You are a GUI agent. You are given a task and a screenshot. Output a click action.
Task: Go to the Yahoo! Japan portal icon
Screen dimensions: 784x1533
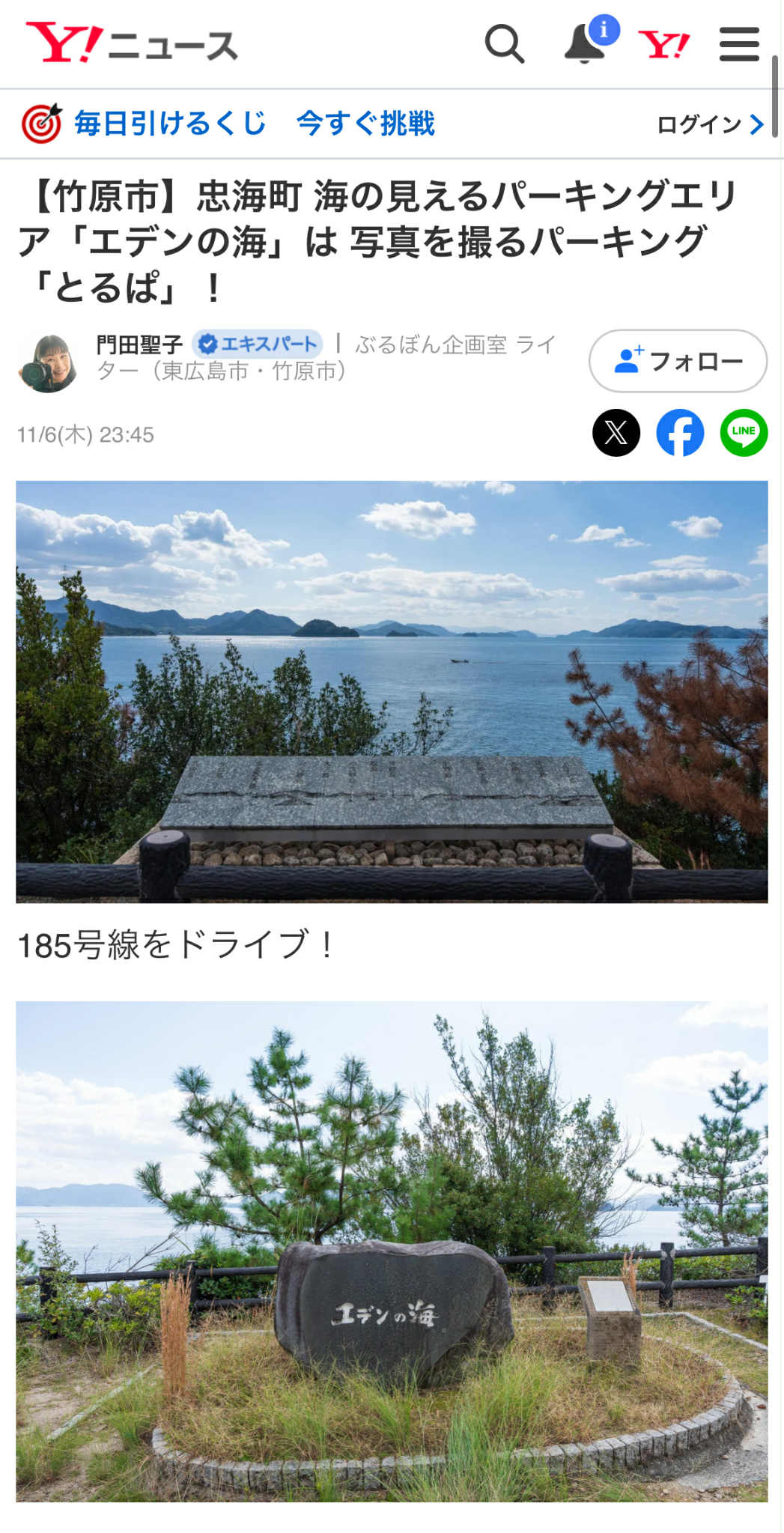tap(663, 44)
